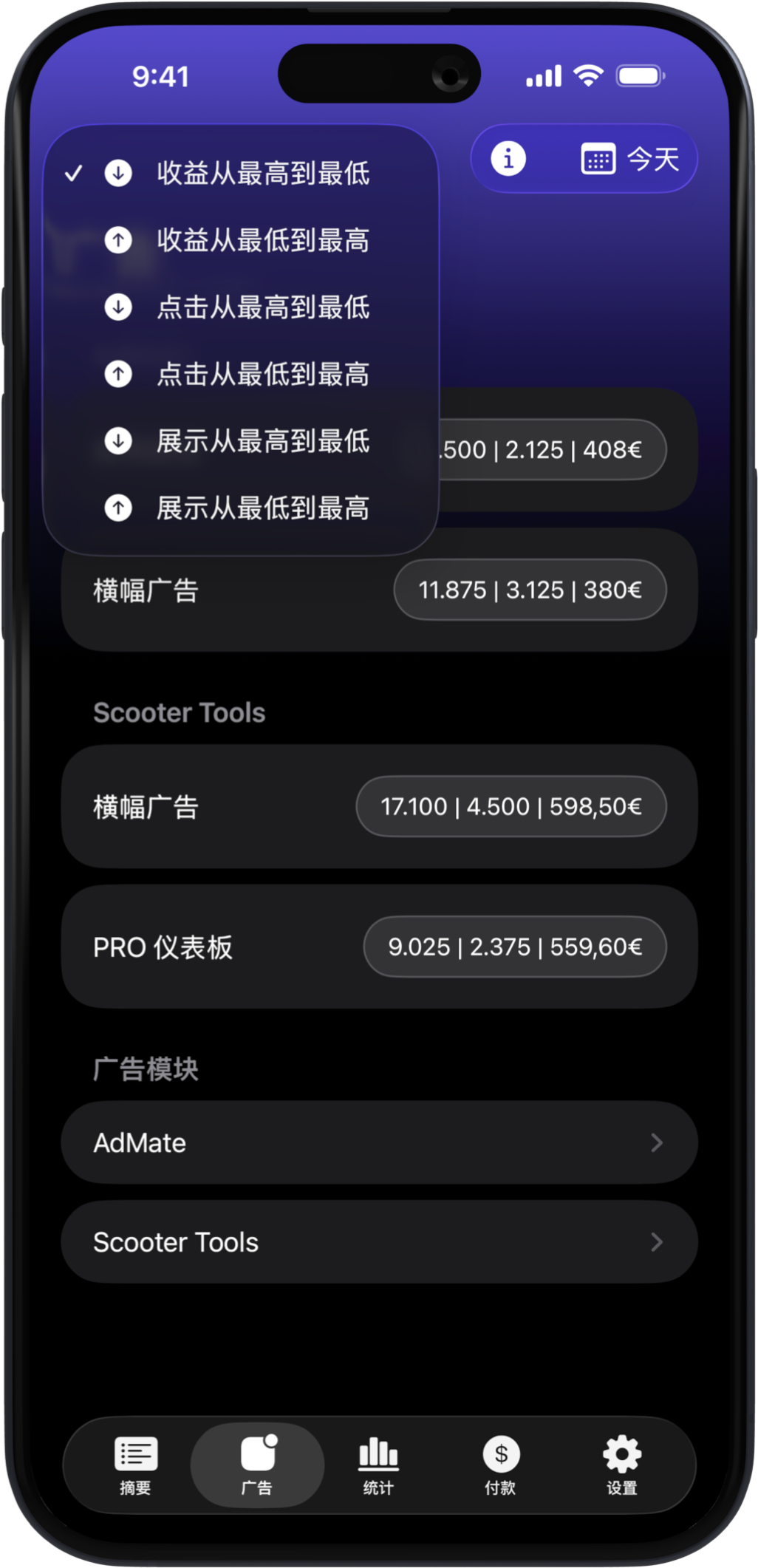Choose 点击从最高到最低 sorting
Screen dimensions: 758x1568
coord(262,307)
